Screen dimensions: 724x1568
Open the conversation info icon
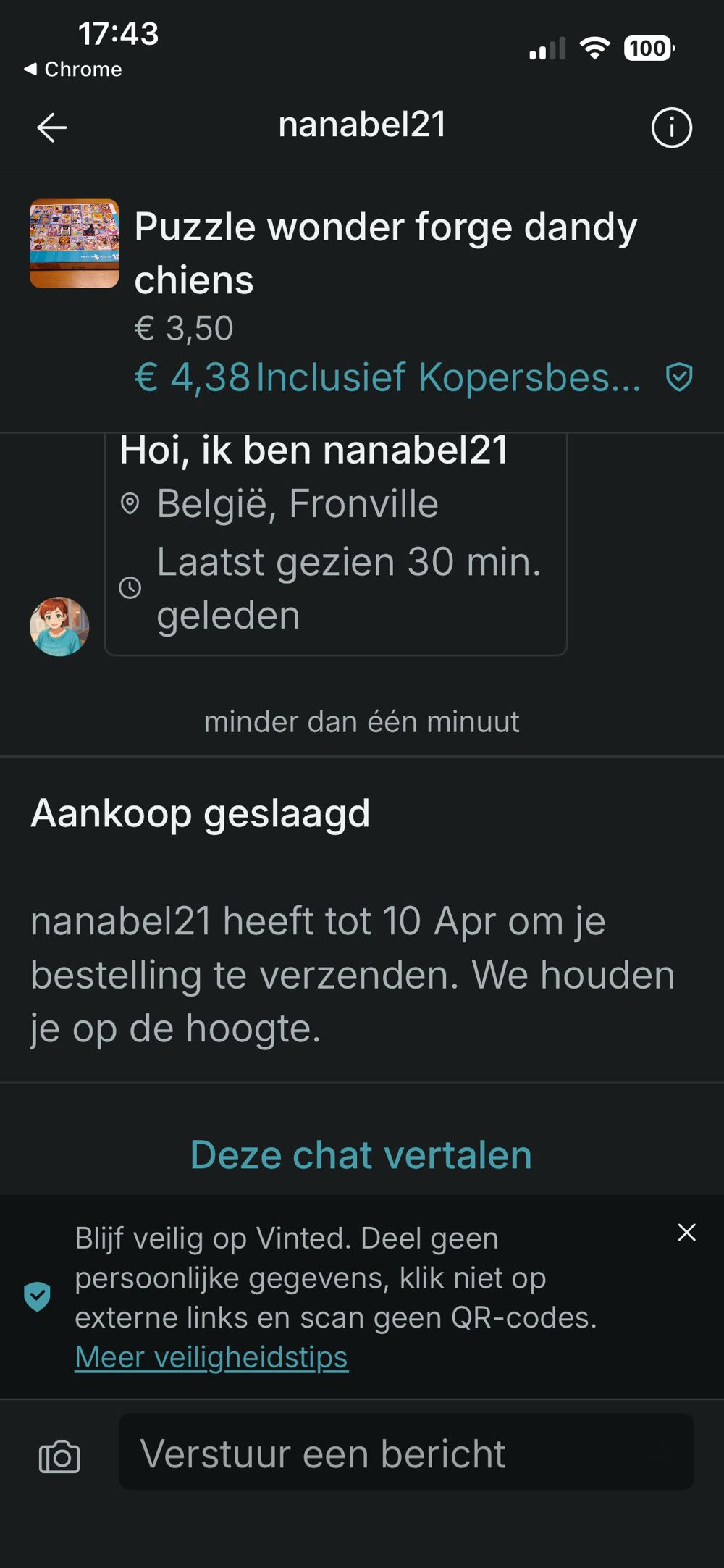pyautogui.click(x=671, y=128)
